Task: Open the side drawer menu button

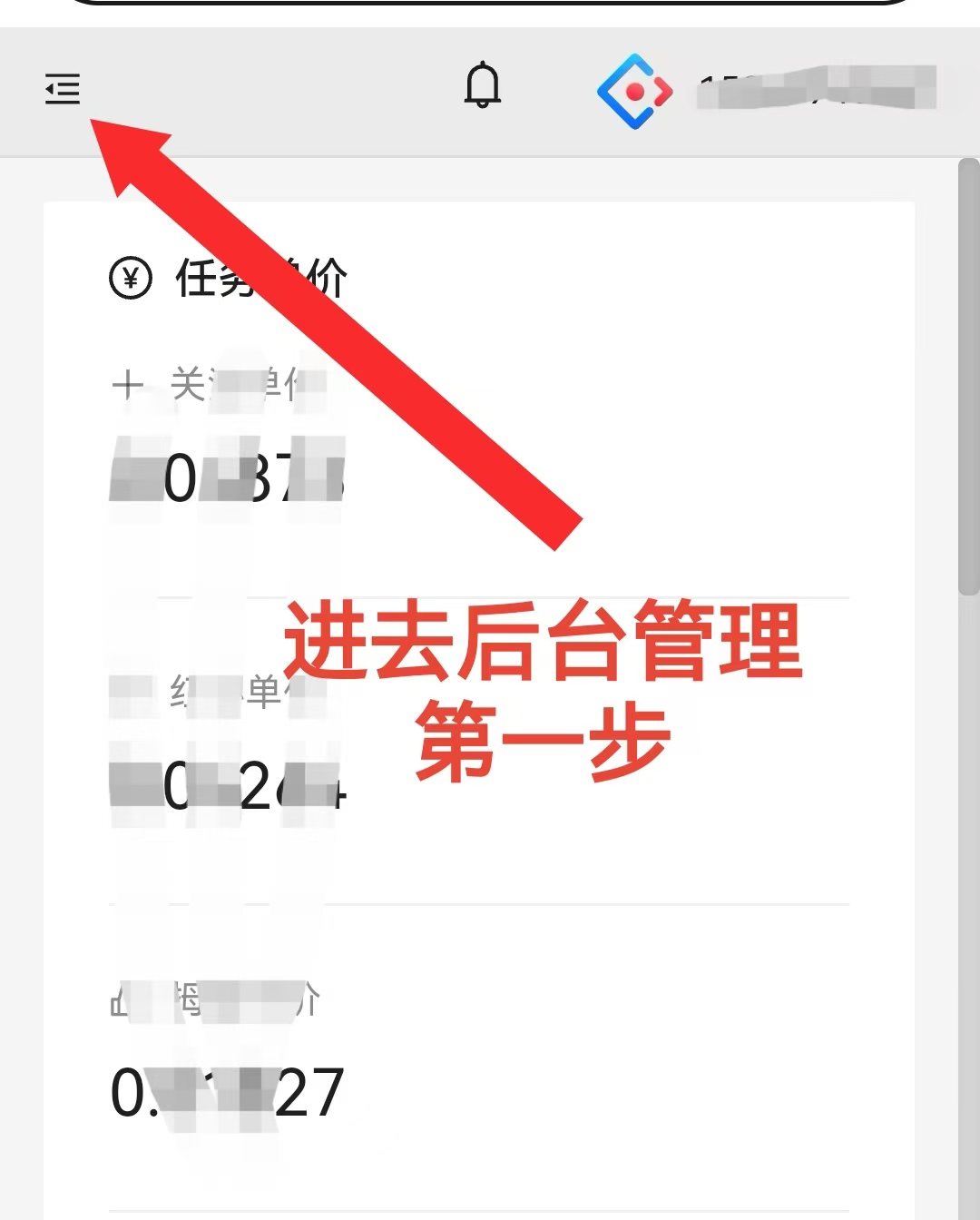Action: [63, 89]
